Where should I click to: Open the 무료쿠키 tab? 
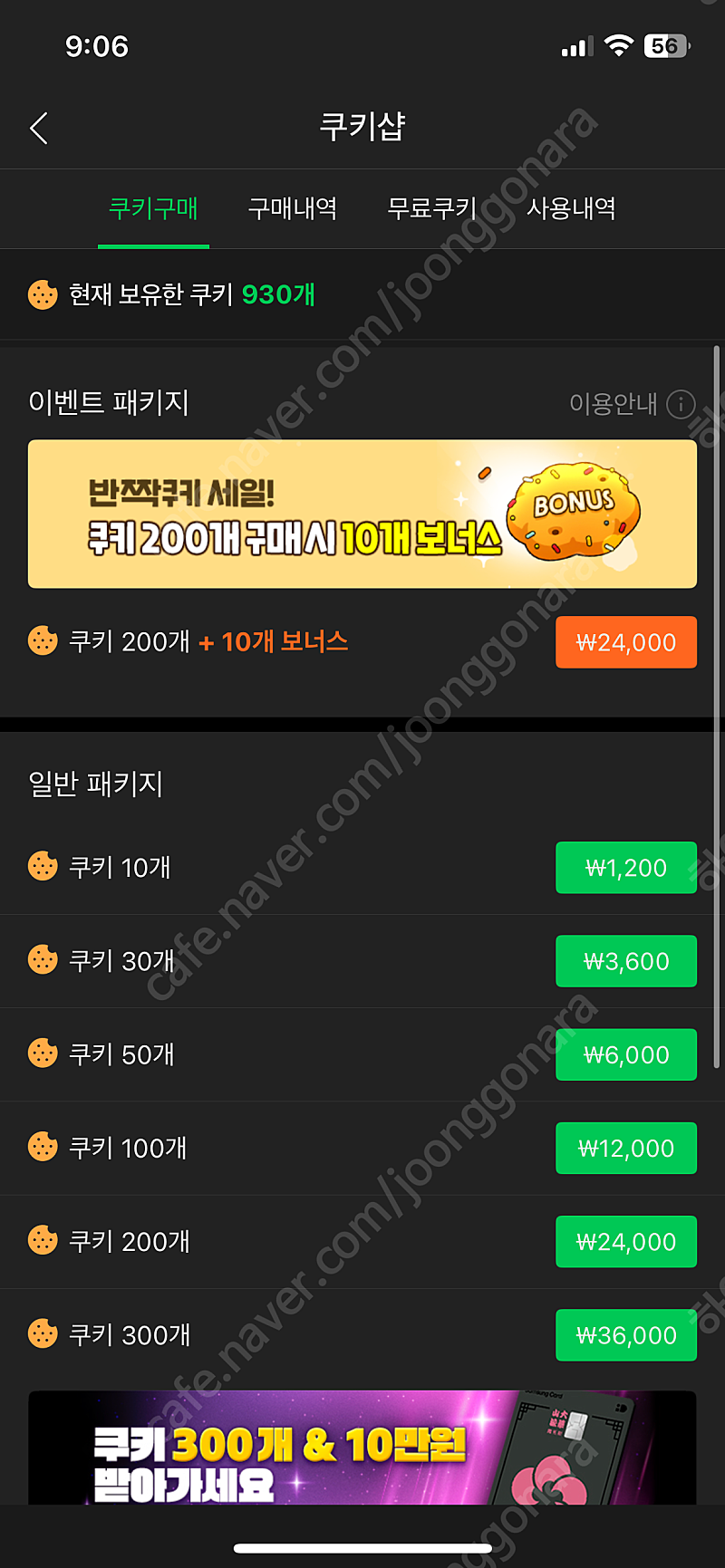432,208
